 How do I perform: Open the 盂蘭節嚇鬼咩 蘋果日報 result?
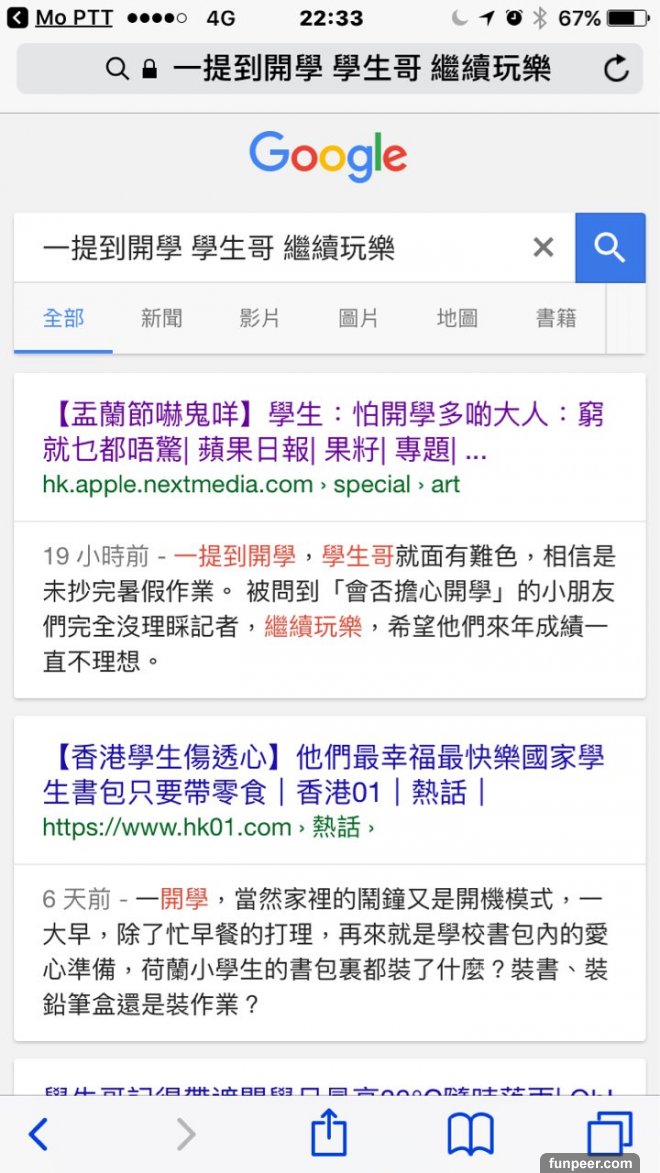323,432
